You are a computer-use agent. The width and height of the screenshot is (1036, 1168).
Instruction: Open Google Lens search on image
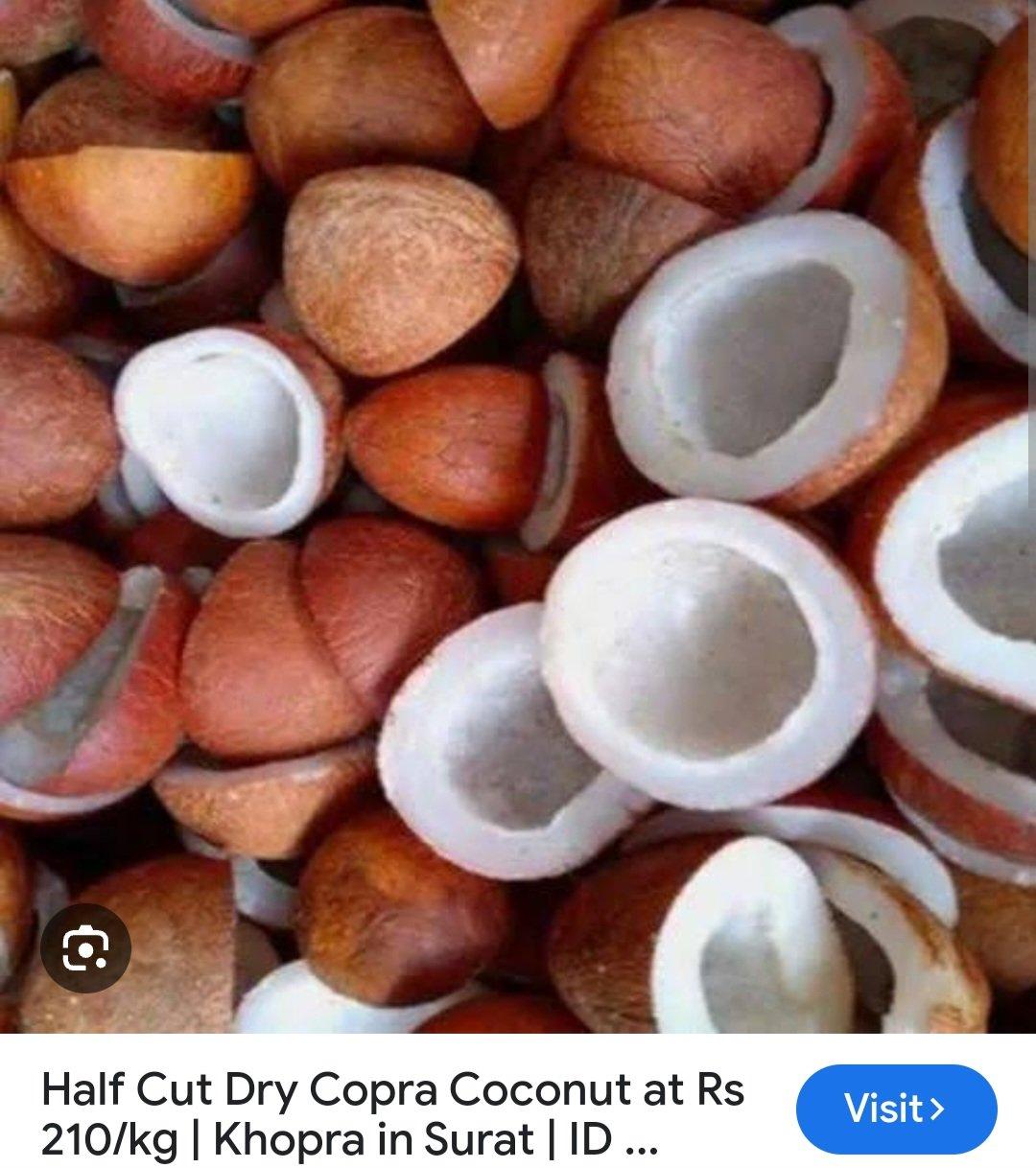(x=85, y=947)
